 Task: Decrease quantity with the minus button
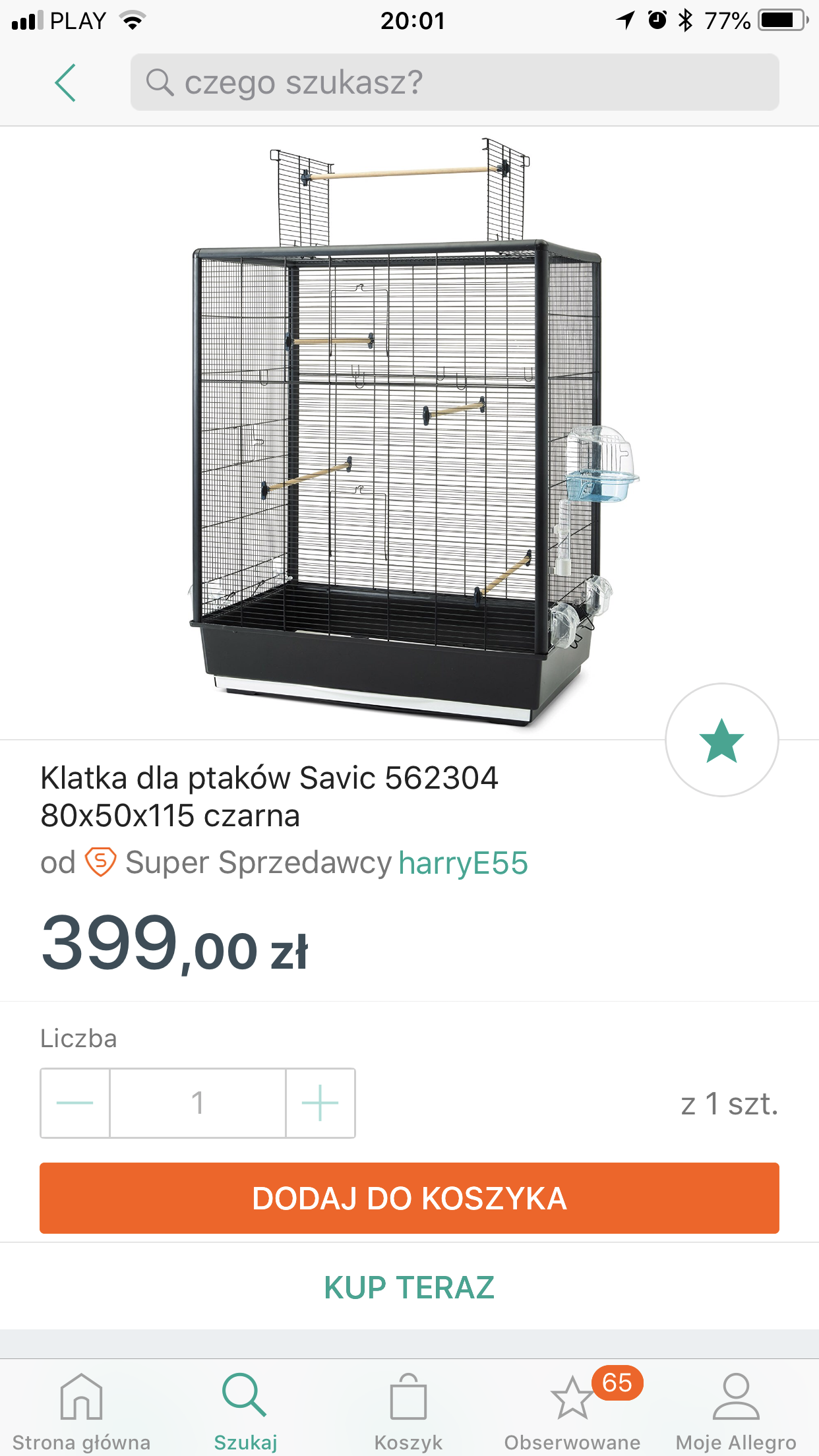(x=75, y=1103)
